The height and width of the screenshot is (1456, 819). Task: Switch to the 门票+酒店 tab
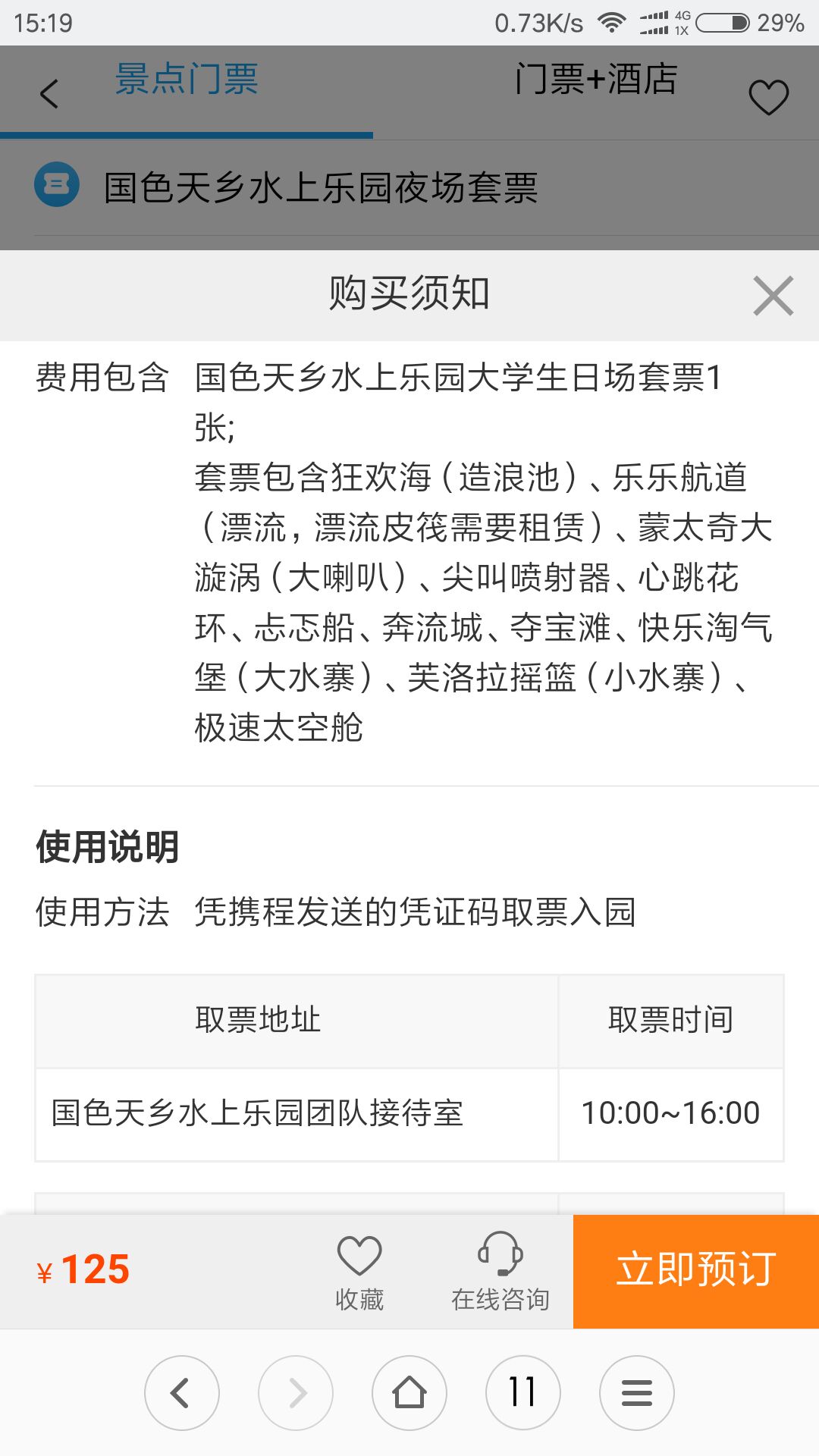596,80
